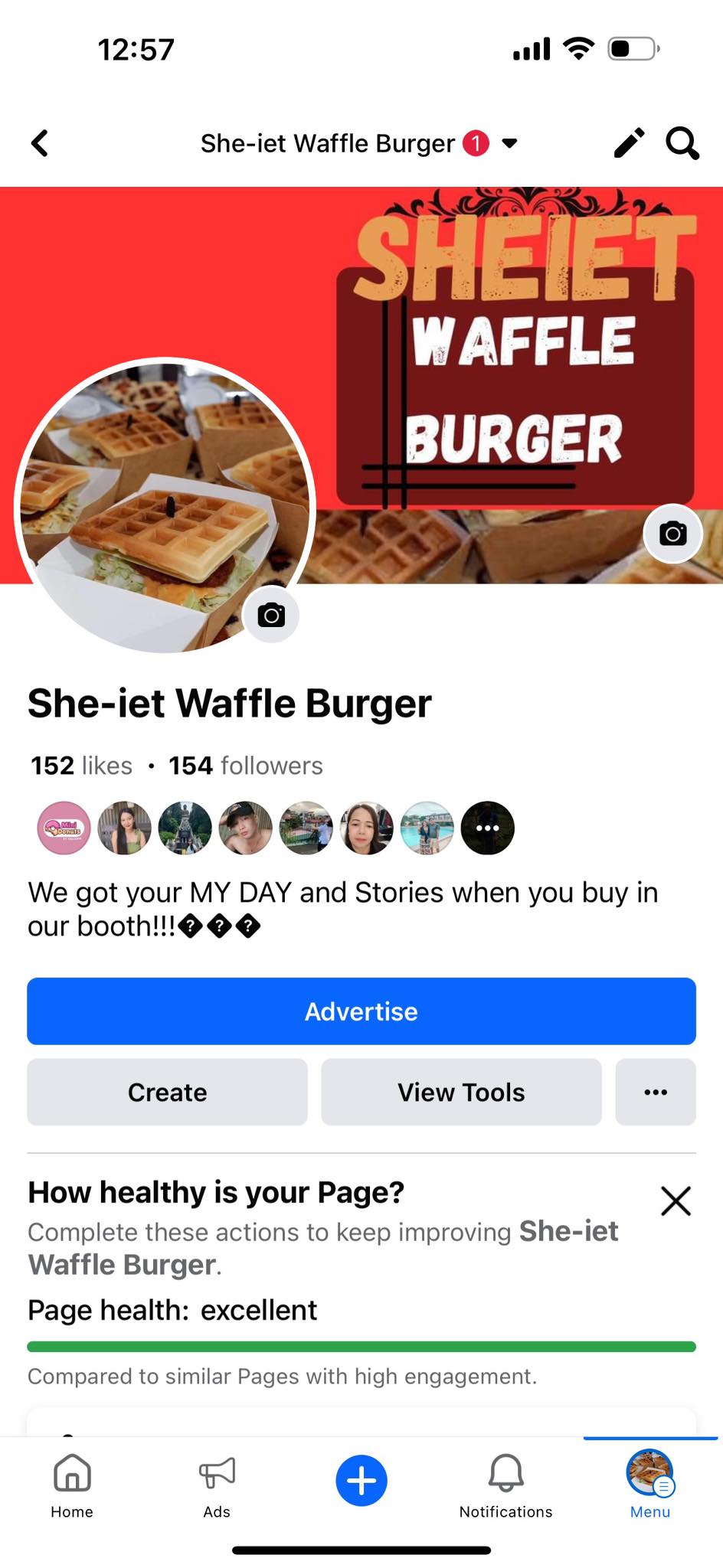Select the pencil edit icon

[629, 142]
